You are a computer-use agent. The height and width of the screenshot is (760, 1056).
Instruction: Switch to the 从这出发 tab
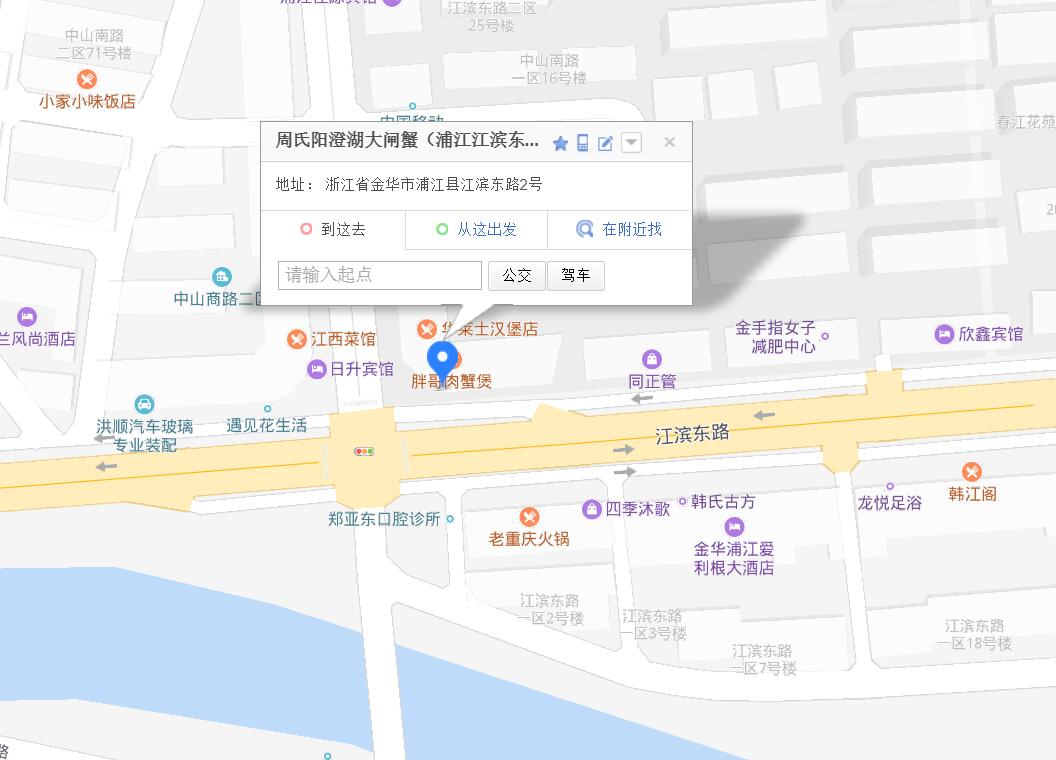click(477, 230)
